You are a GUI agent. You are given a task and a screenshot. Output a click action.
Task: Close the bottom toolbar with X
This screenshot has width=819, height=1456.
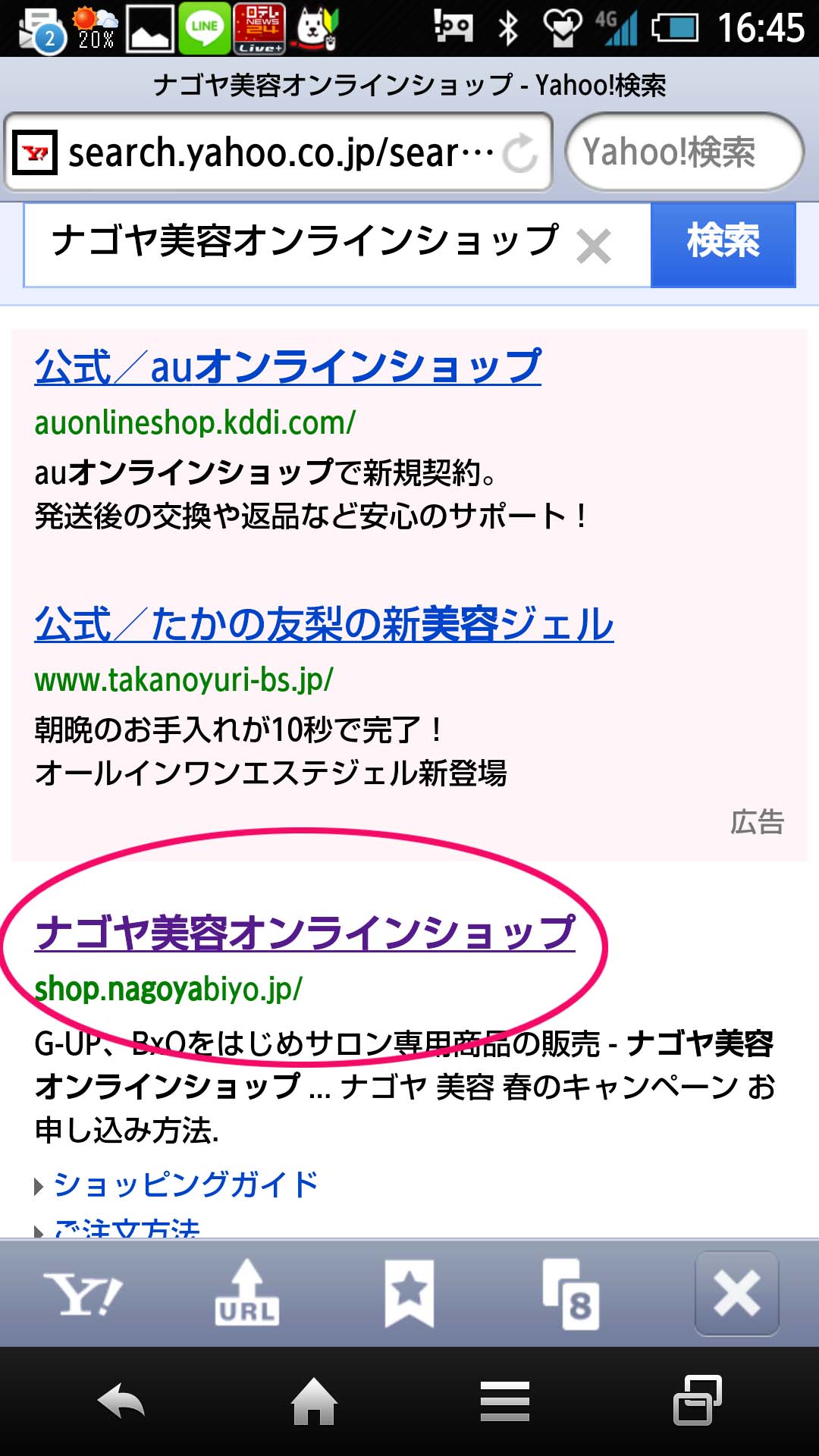pos(736,1294)
